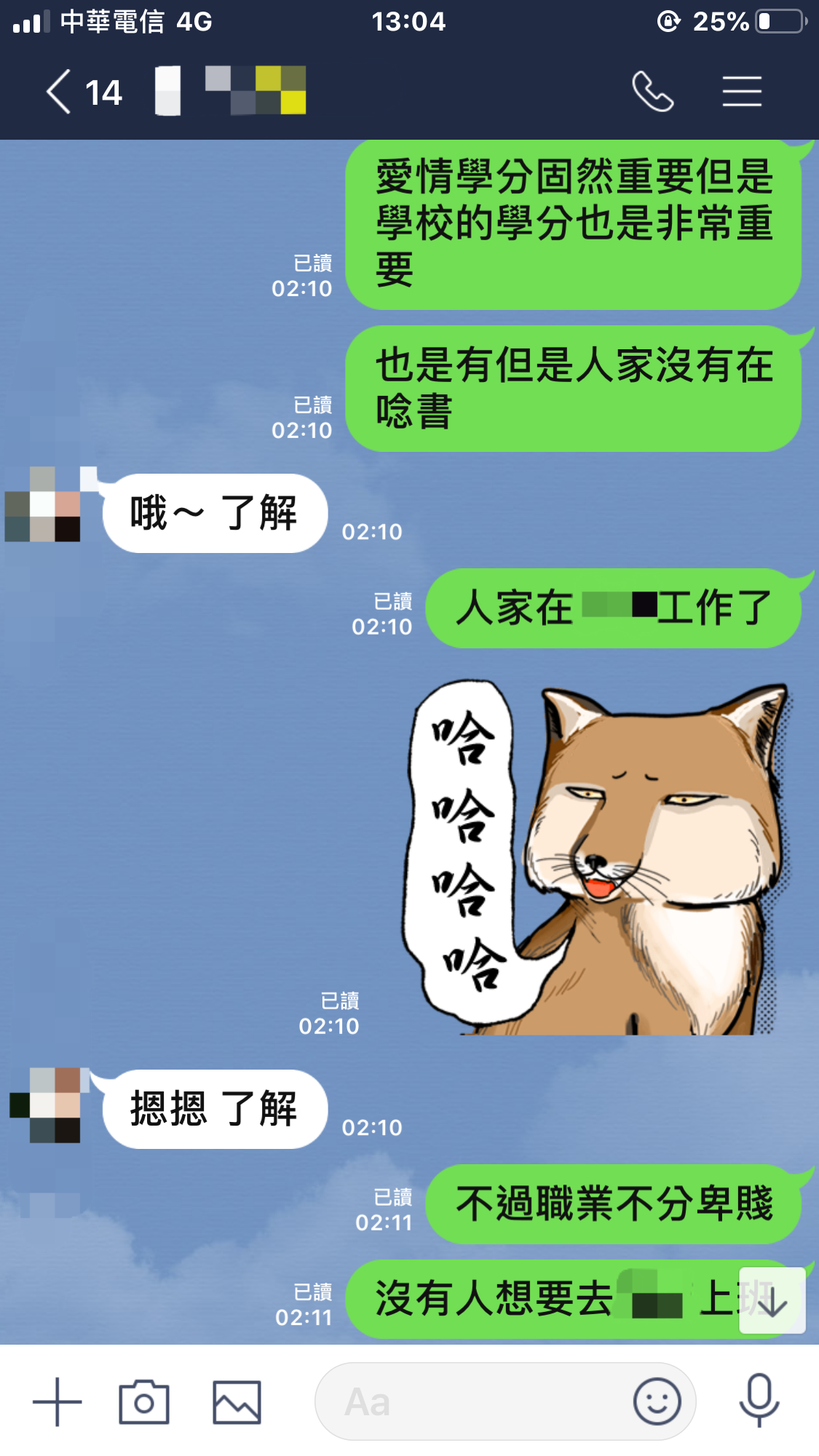
Task: Open the plus attachment options
Action: (x=57, y=1401)
